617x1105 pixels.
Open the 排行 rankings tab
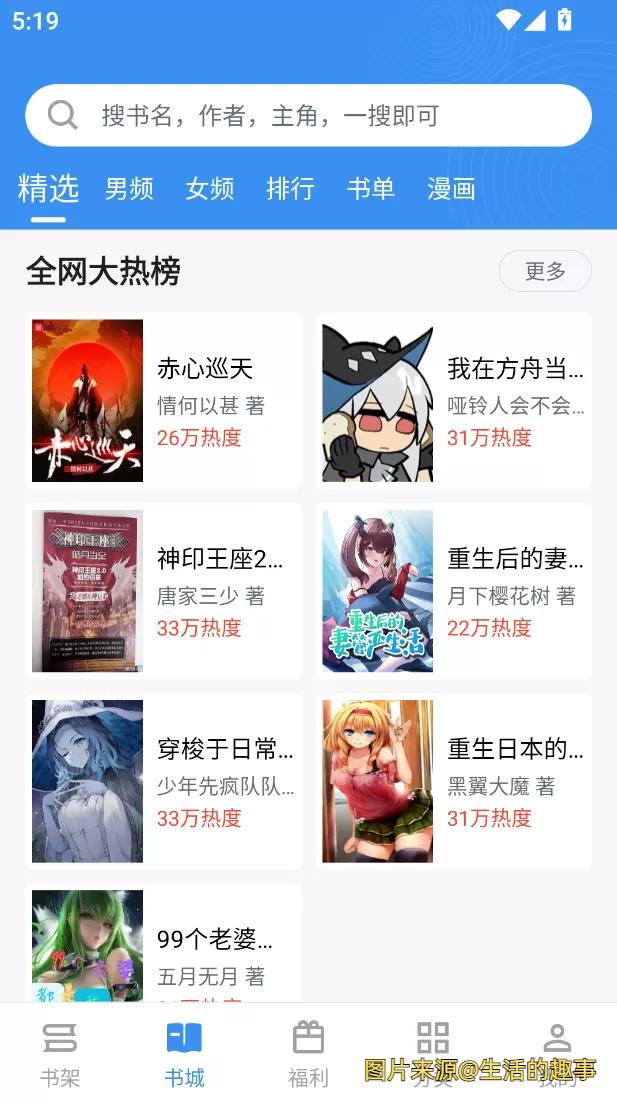(290, 189)
